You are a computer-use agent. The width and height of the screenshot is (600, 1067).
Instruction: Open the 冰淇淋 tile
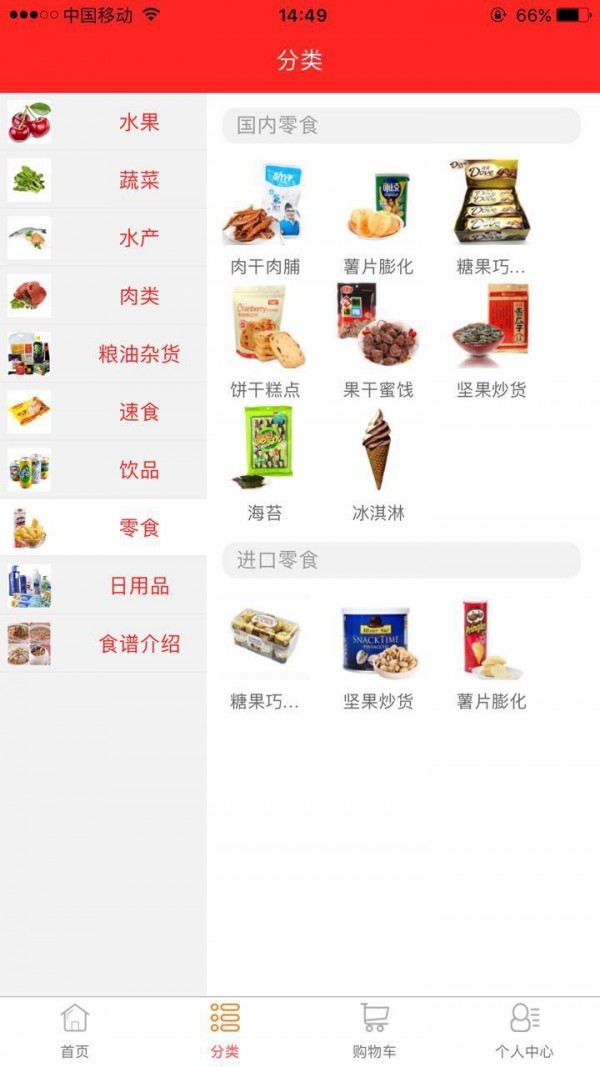(x=378, y=463)
